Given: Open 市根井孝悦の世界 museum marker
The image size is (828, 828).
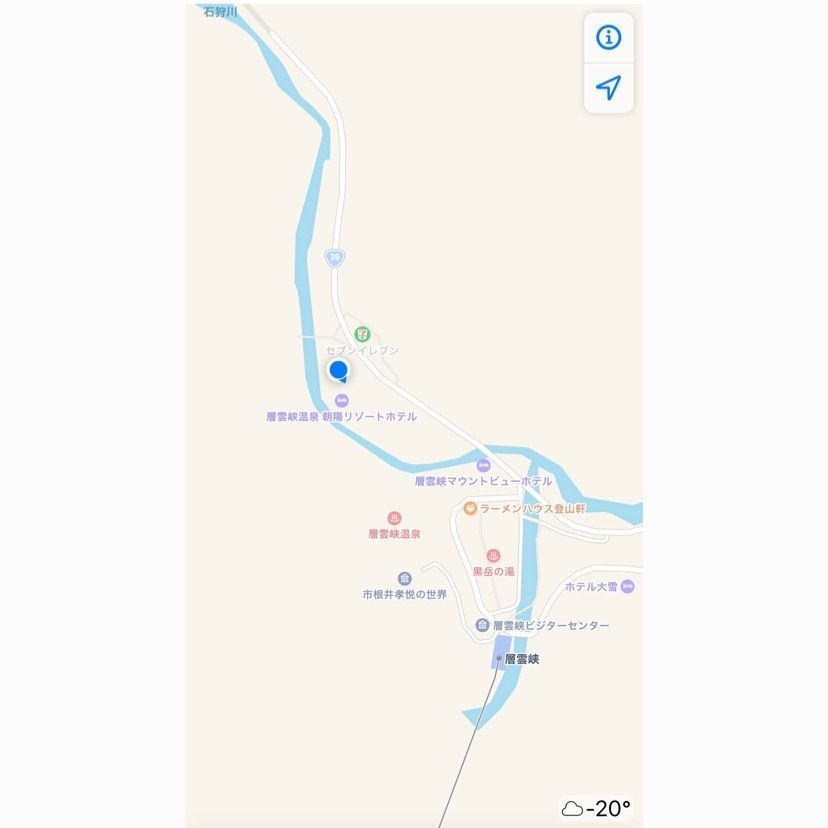Looking at the screenshot, I should pos(404,579).
